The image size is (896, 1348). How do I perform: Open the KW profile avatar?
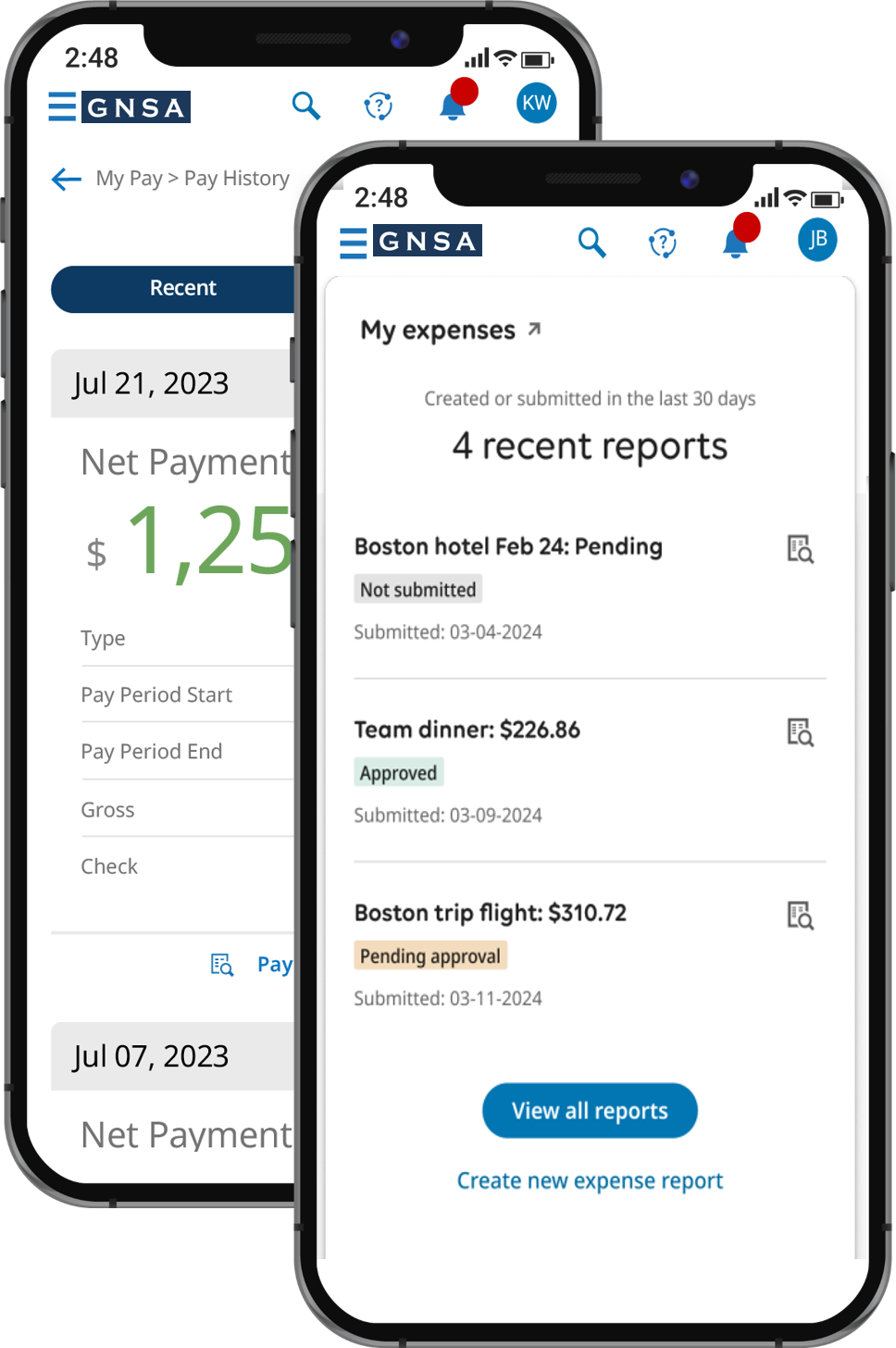[x=535, y=104]
